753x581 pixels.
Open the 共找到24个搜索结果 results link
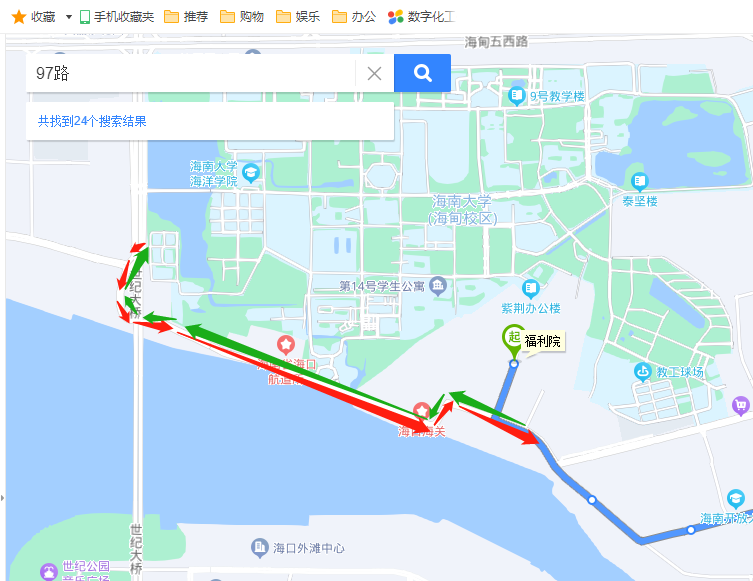(92, 121)
